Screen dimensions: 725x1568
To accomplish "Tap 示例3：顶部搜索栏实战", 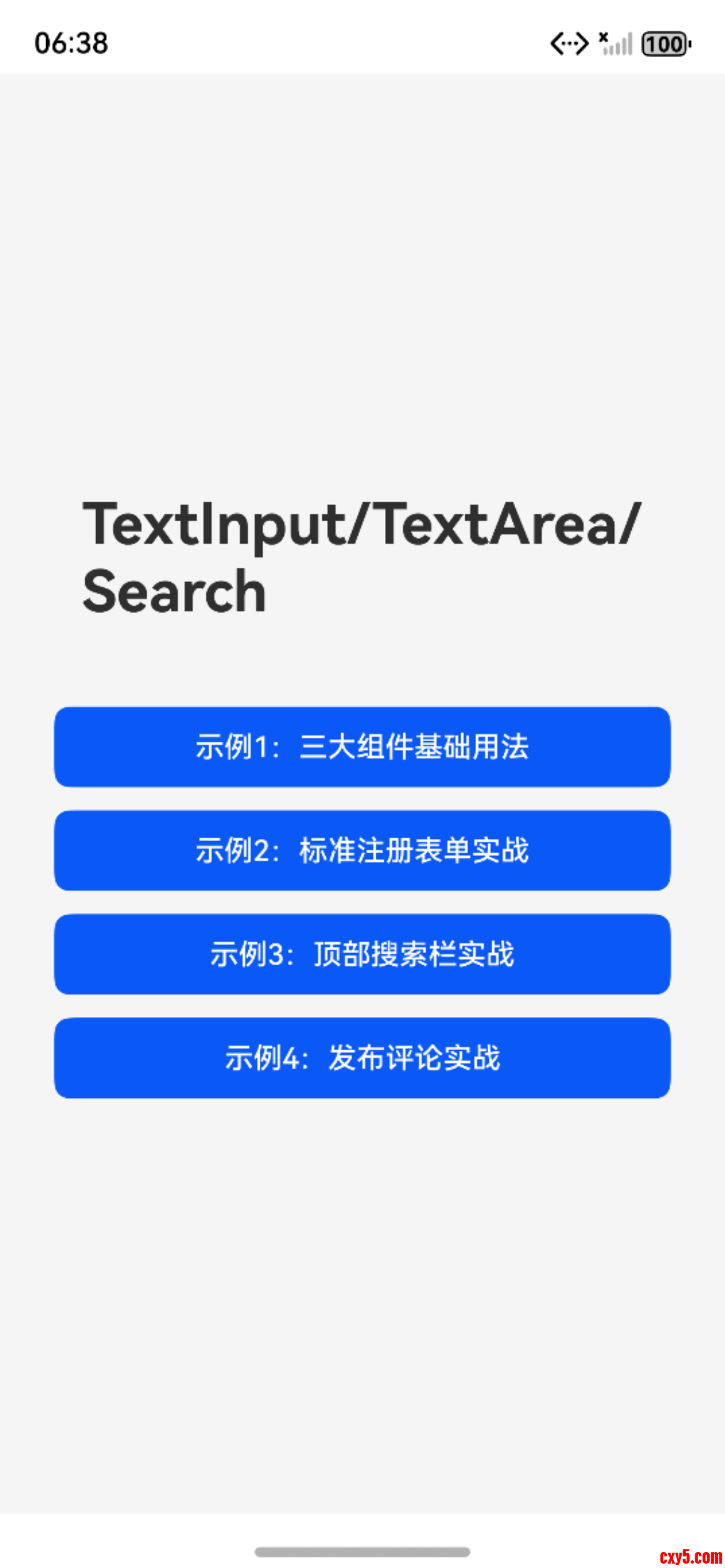I will 362,954.
